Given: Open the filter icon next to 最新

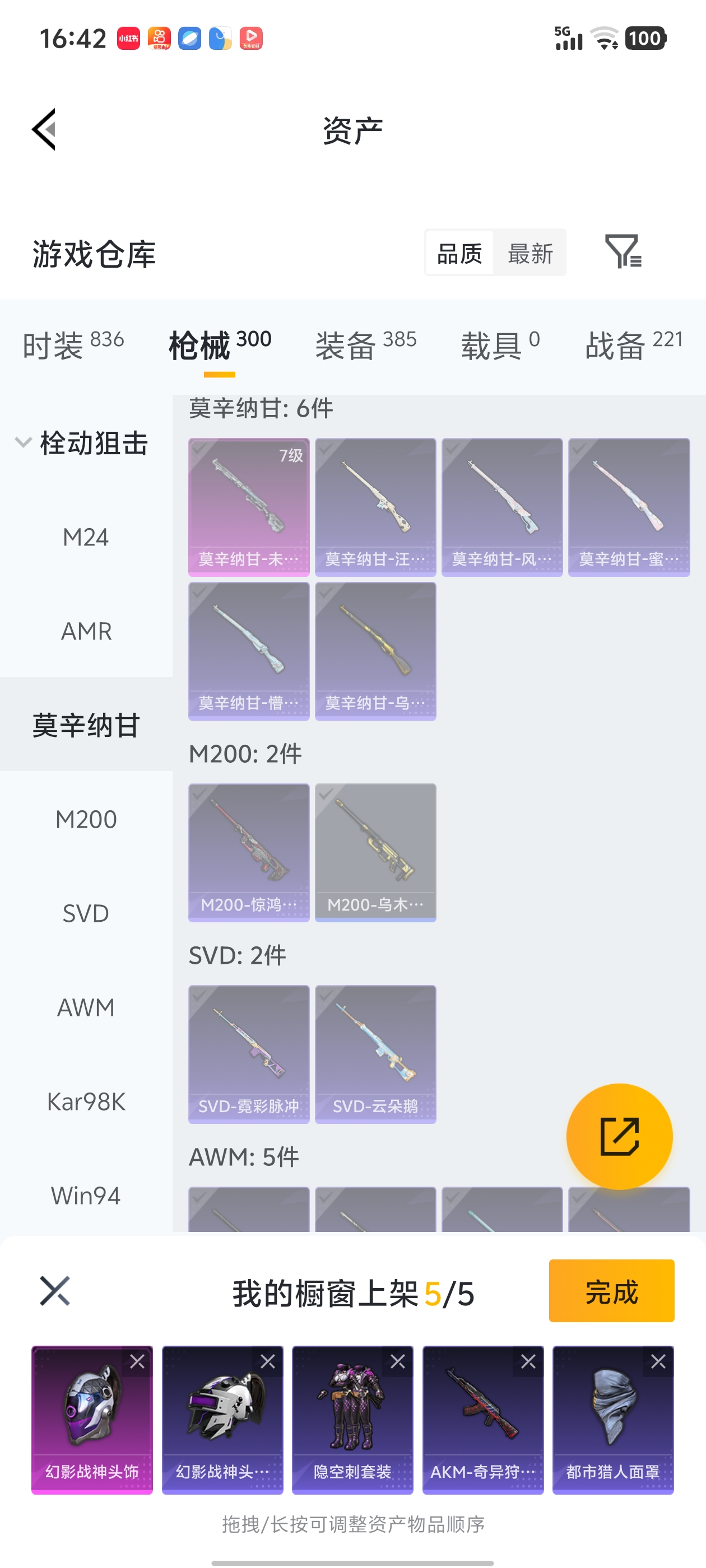Looking at the screenshot, I should click(x=623, y=251).
